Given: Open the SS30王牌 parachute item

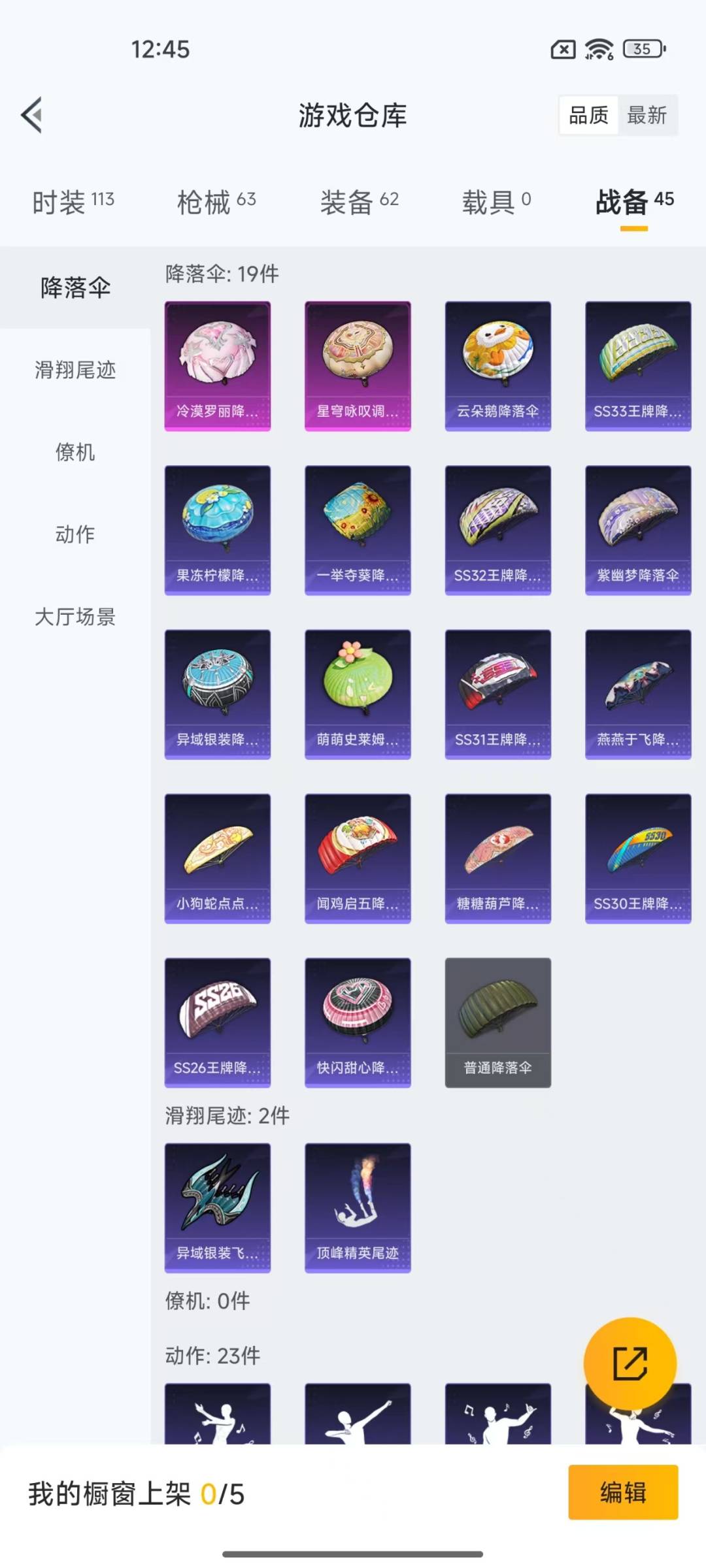Looking at the screenshot, I should tap(638, 858).
